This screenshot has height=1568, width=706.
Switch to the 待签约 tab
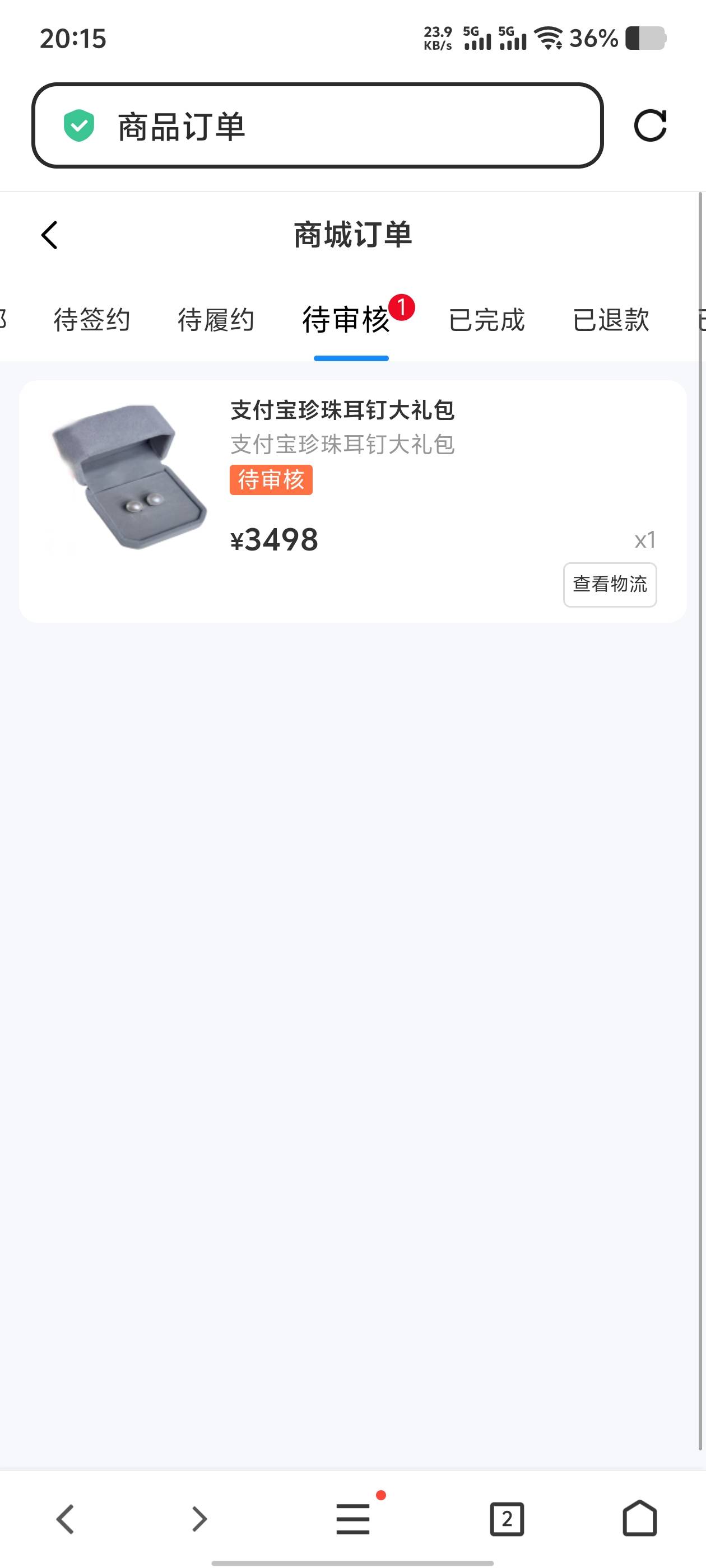[x=92, y=320]
